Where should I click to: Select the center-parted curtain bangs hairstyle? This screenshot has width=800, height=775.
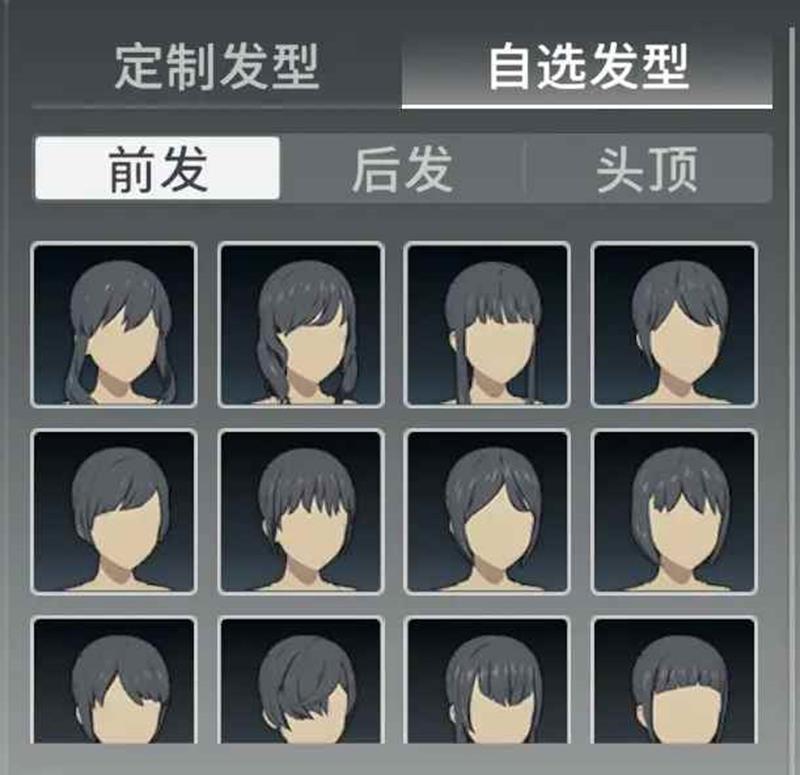[x=487, y=511]
